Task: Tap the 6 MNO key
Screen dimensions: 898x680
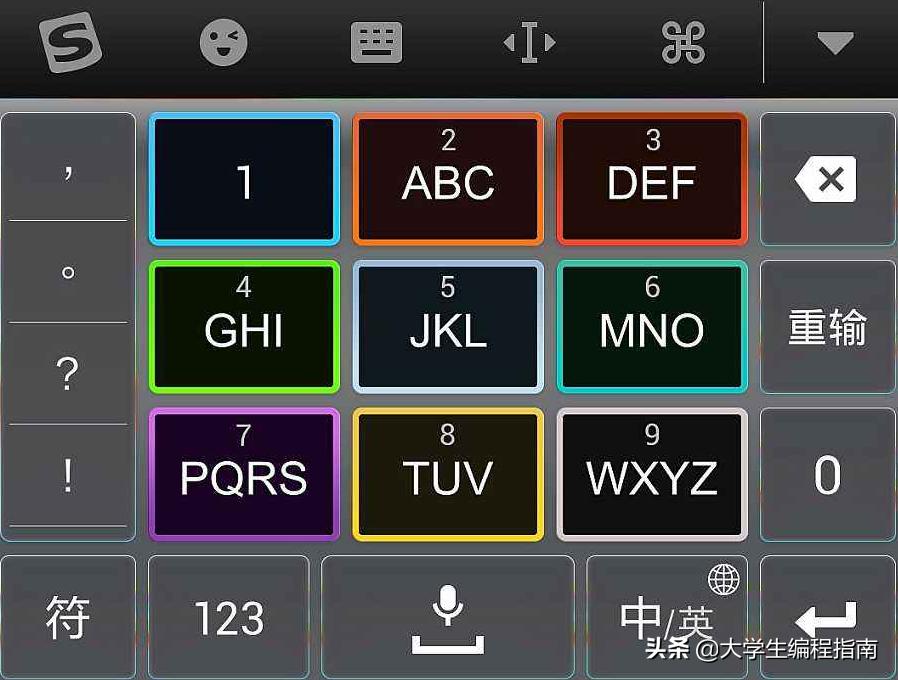Action: click(652, 327)
